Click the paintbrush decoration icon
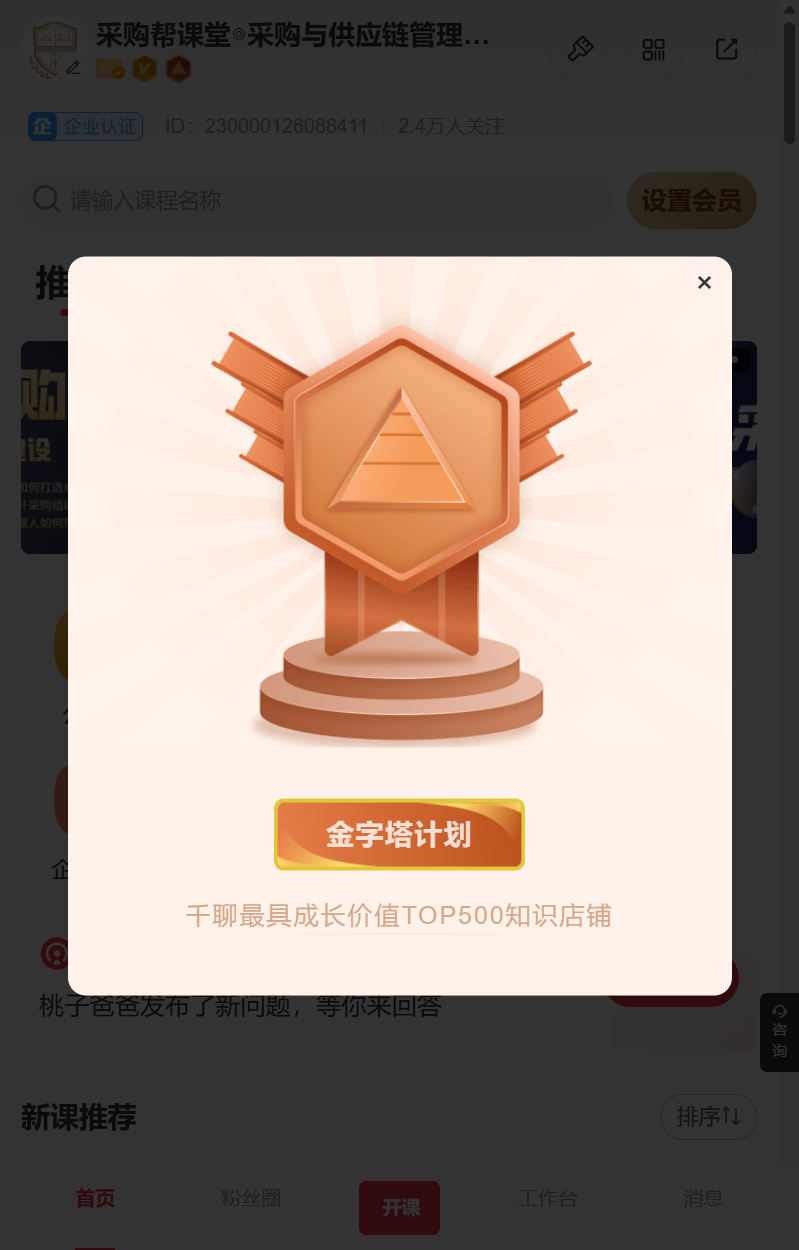The width and height of the screenshot is (799, 1250). [x=579, y=49]
